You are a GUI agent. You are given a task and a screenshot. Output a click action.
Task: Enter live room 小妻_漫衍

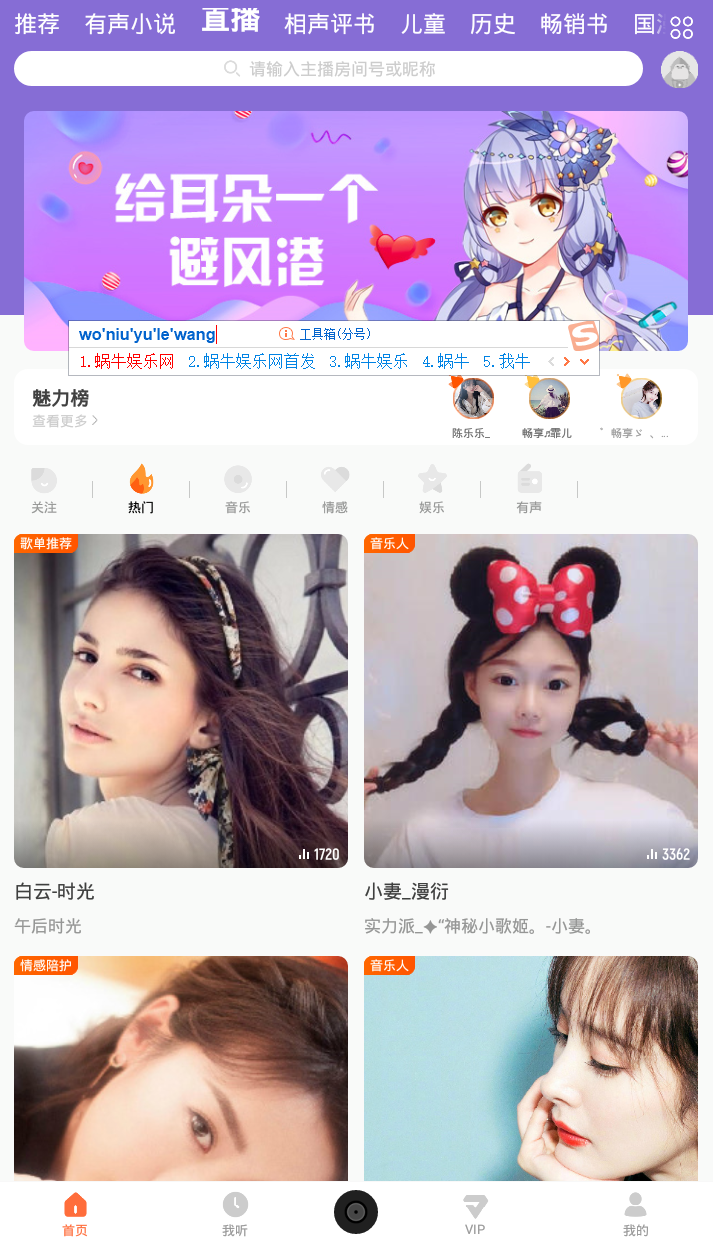531,700
